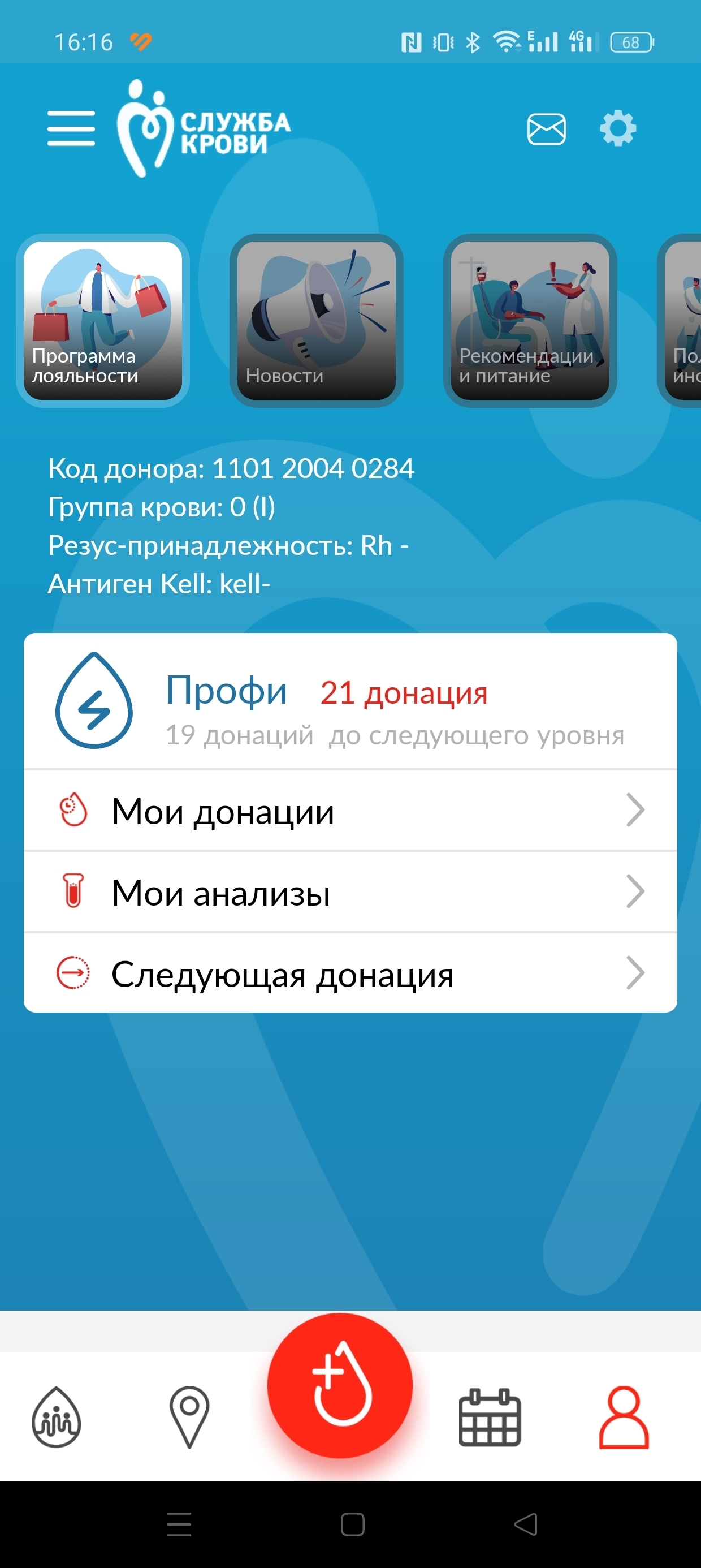
Task: Select the profile tab
Action: pyautogui.click(x=624, y=1417)
